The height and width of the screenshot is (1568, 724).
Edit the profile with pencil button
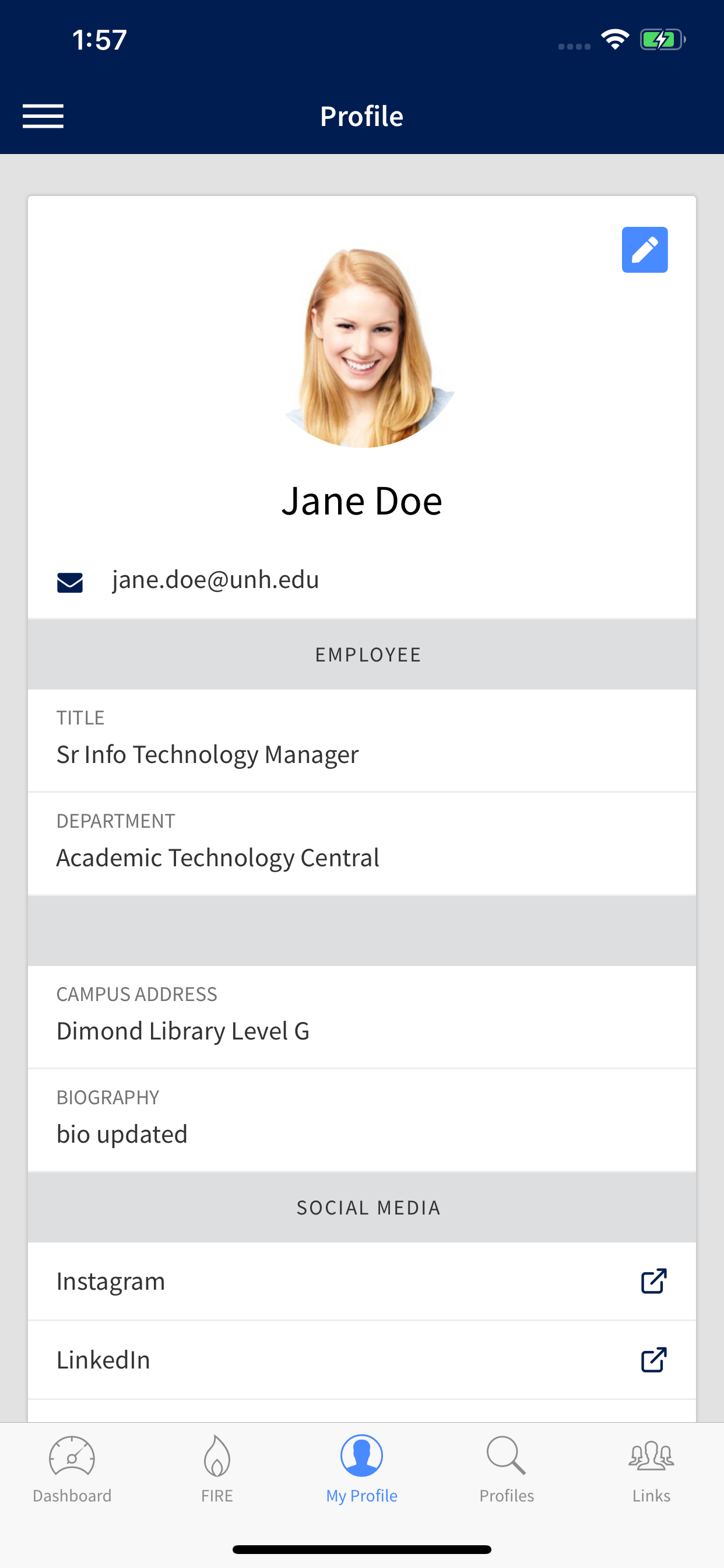click(x=644, y=250)
